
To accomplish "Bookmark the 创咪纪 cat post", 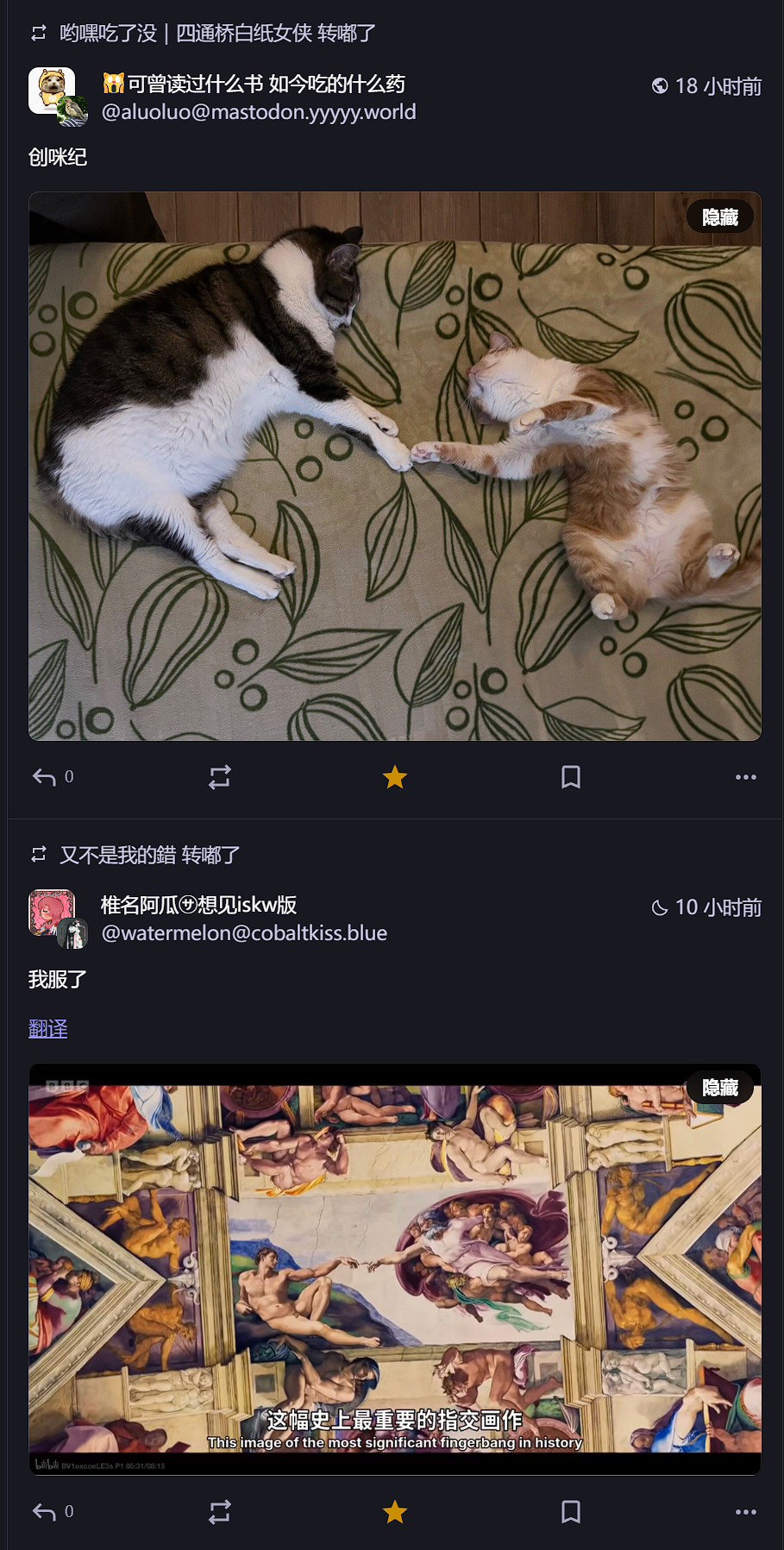I will [570, 777].
